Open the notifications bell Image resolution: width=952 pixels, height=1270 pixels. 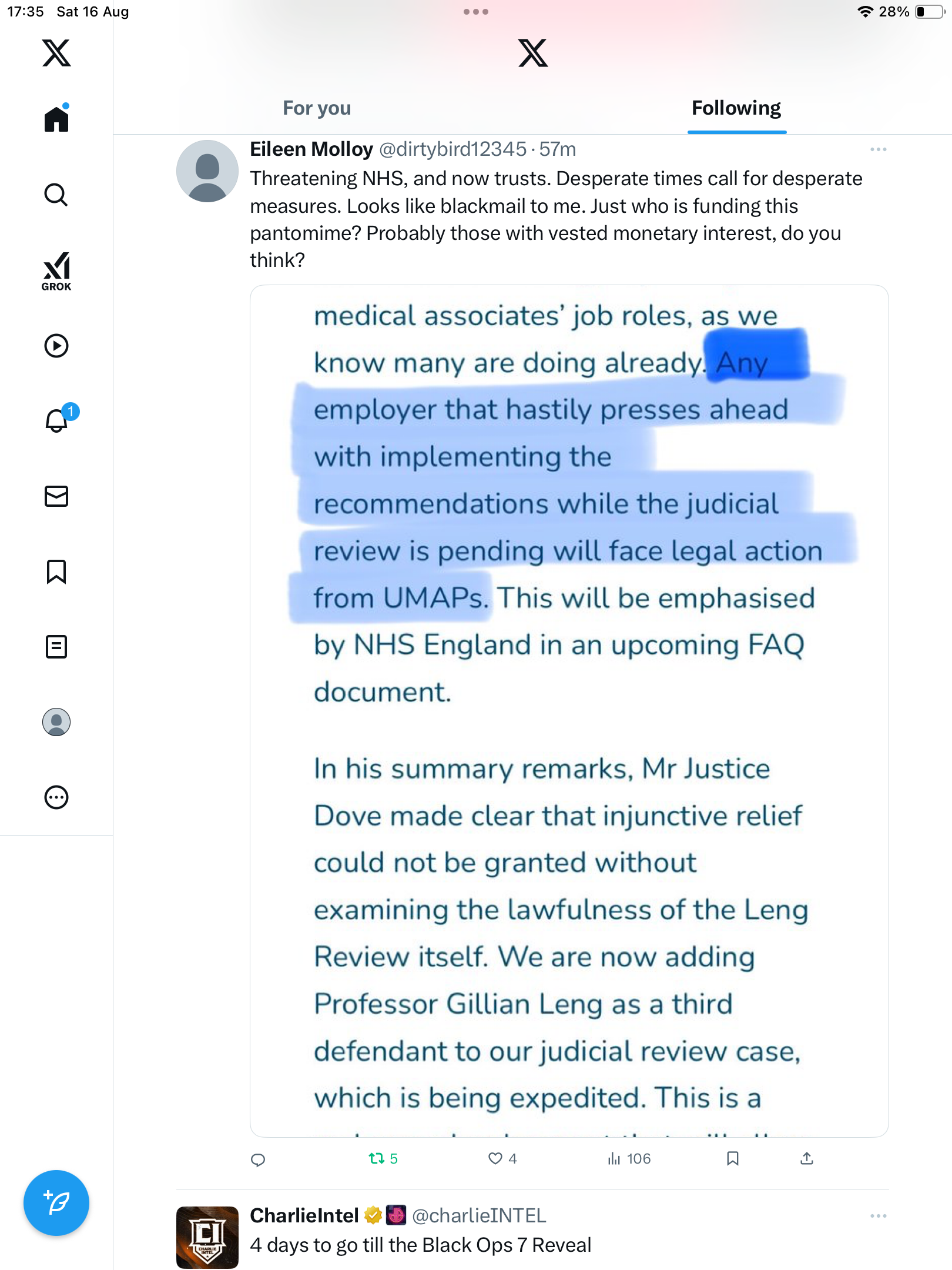(x=57, y=420)
